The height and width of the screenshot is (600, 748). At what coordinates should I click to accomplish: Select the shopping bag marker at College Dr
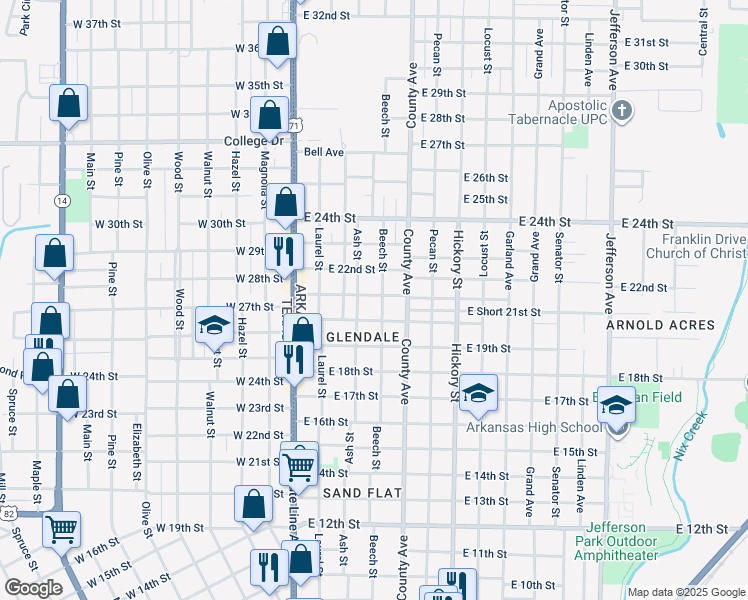[269, 116]
